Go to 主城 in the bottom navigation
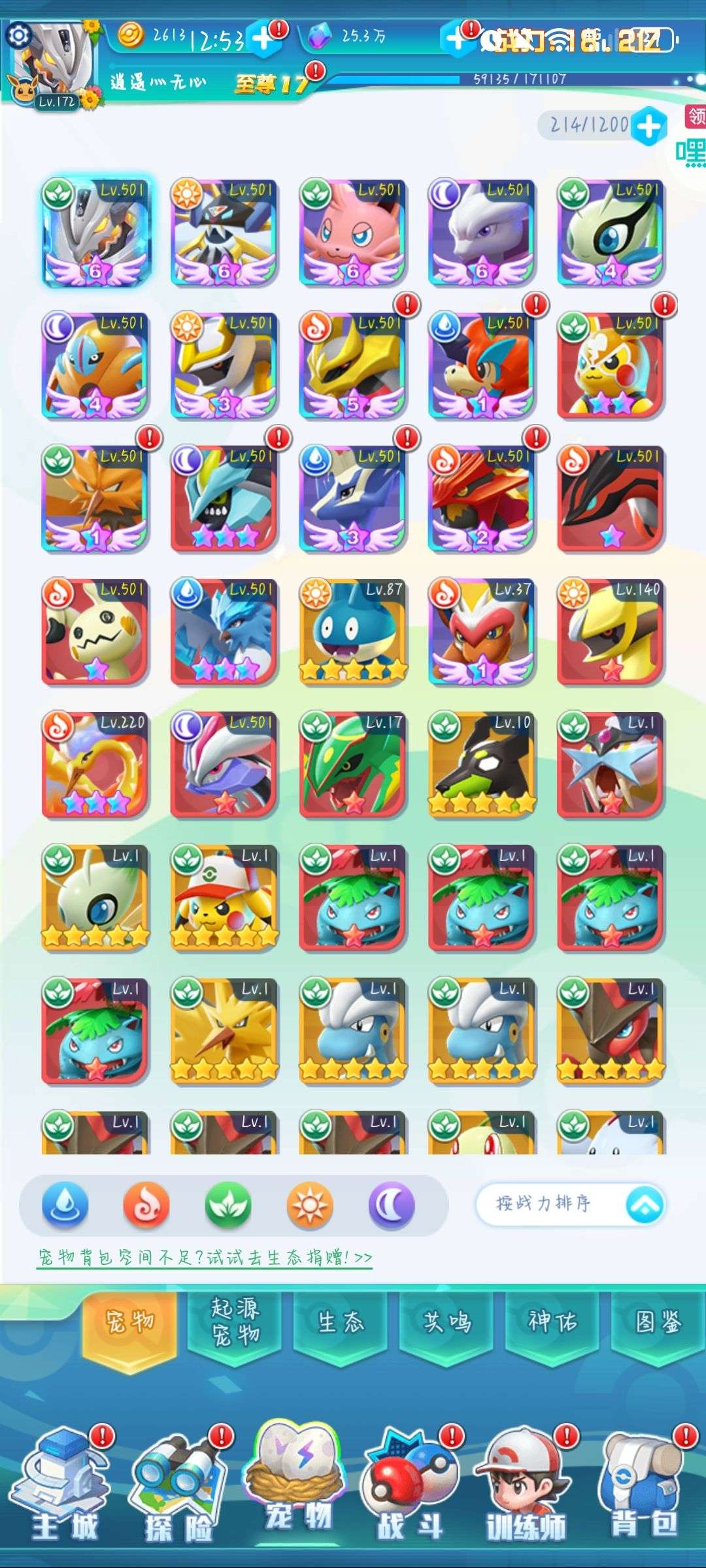The width and height of the screenshot is (706, 1568). pos(63,1486)
